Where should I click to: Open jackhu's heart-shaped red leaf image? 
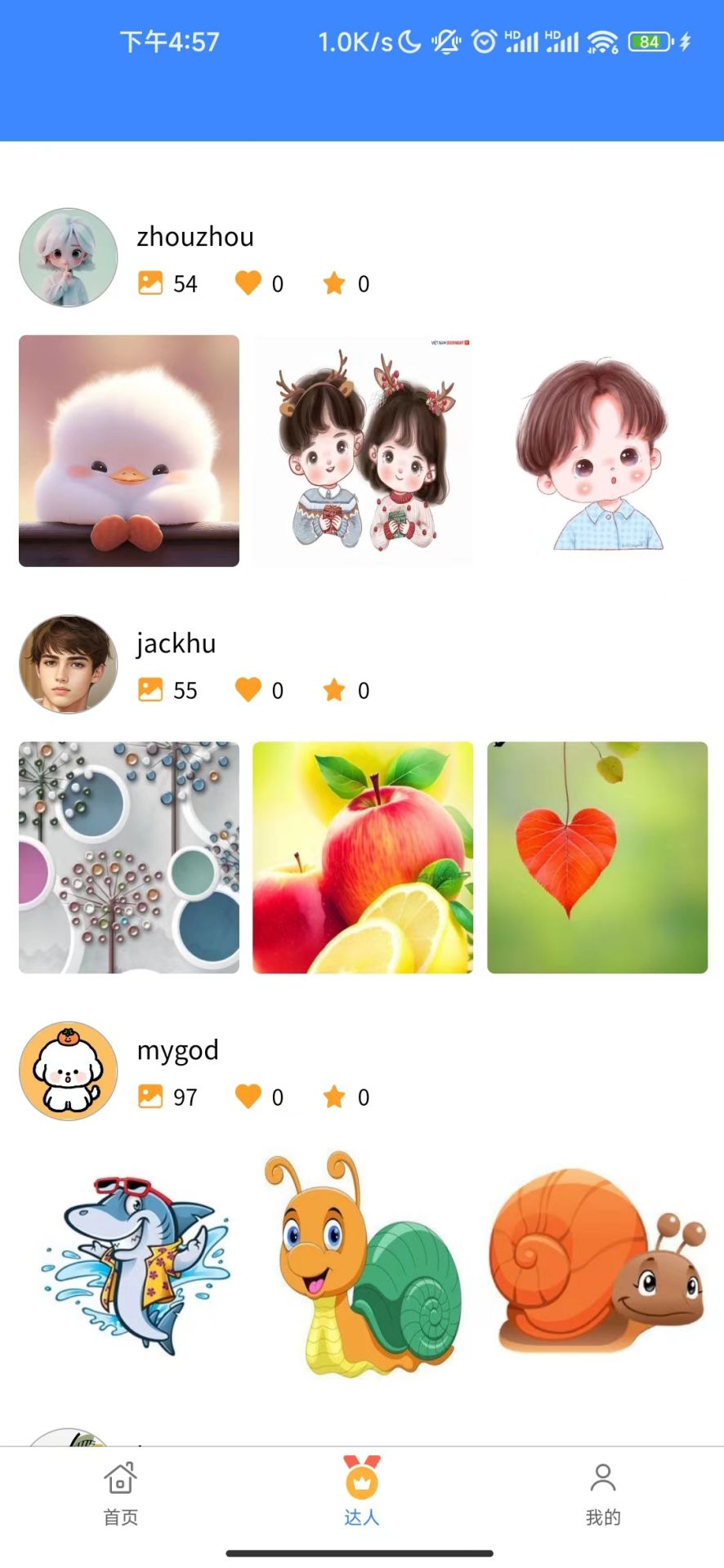coord(597,857)
